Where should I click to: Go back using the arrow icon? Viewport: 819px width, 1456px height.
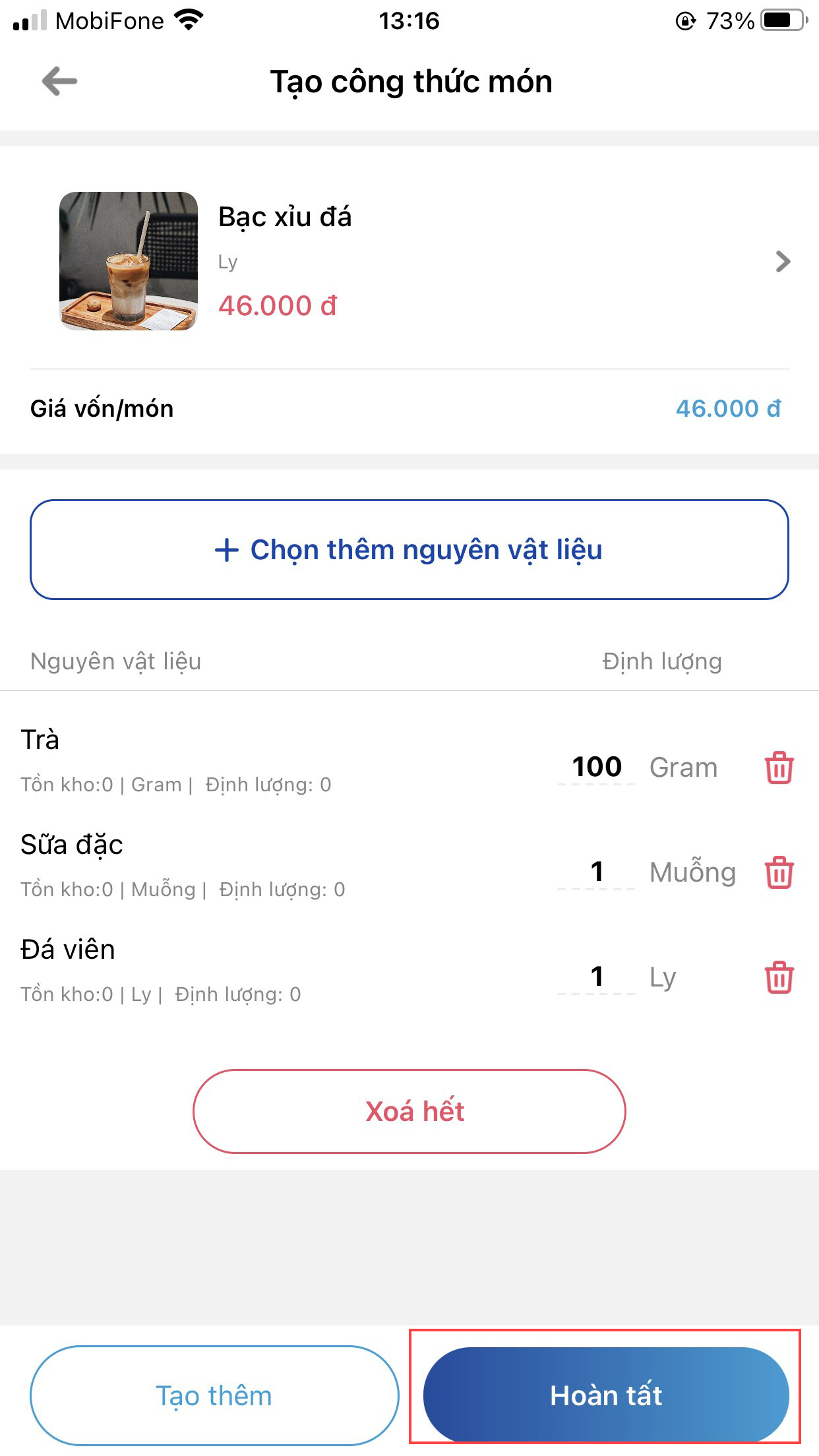point(59,82)
